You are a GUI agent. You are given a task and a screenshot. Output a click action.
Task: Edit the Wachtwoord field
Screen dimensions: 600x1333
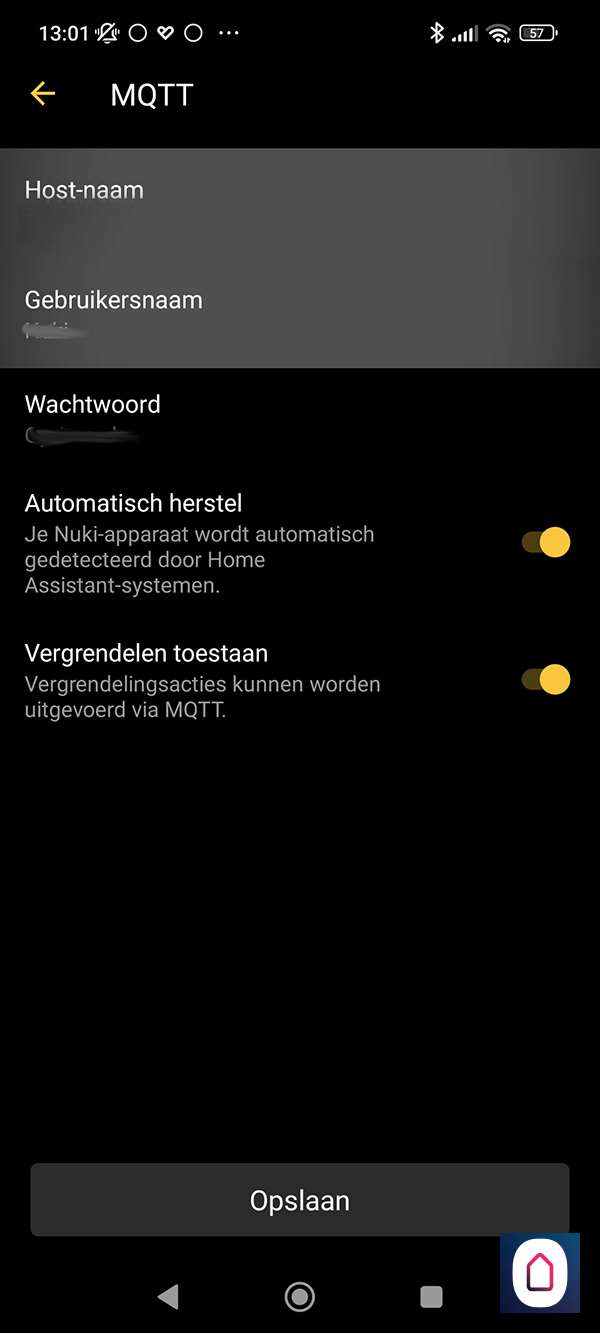[x=300, y=417]
